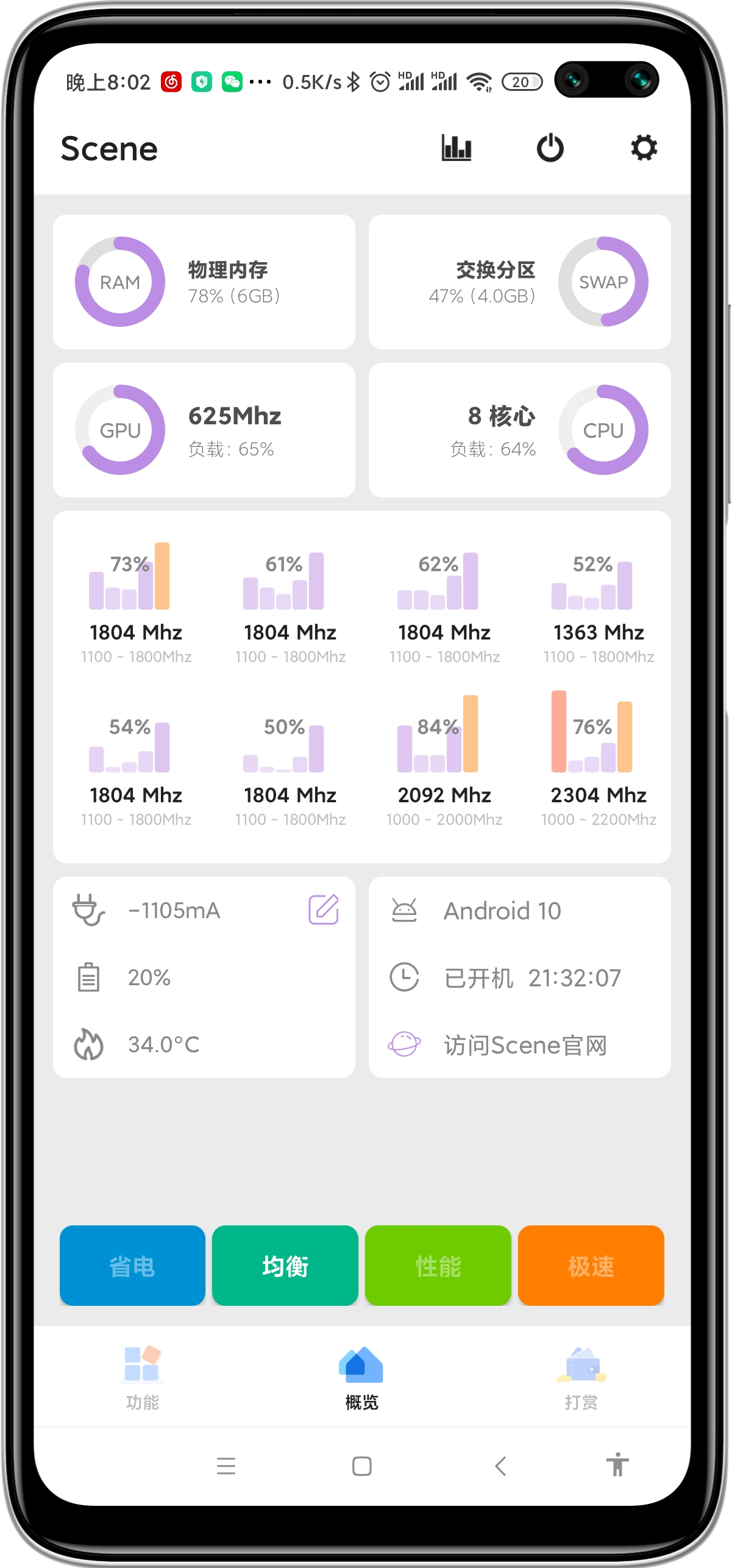Go back using system back button
The image size is (732, 1568).
click(x=500, y=1466)
